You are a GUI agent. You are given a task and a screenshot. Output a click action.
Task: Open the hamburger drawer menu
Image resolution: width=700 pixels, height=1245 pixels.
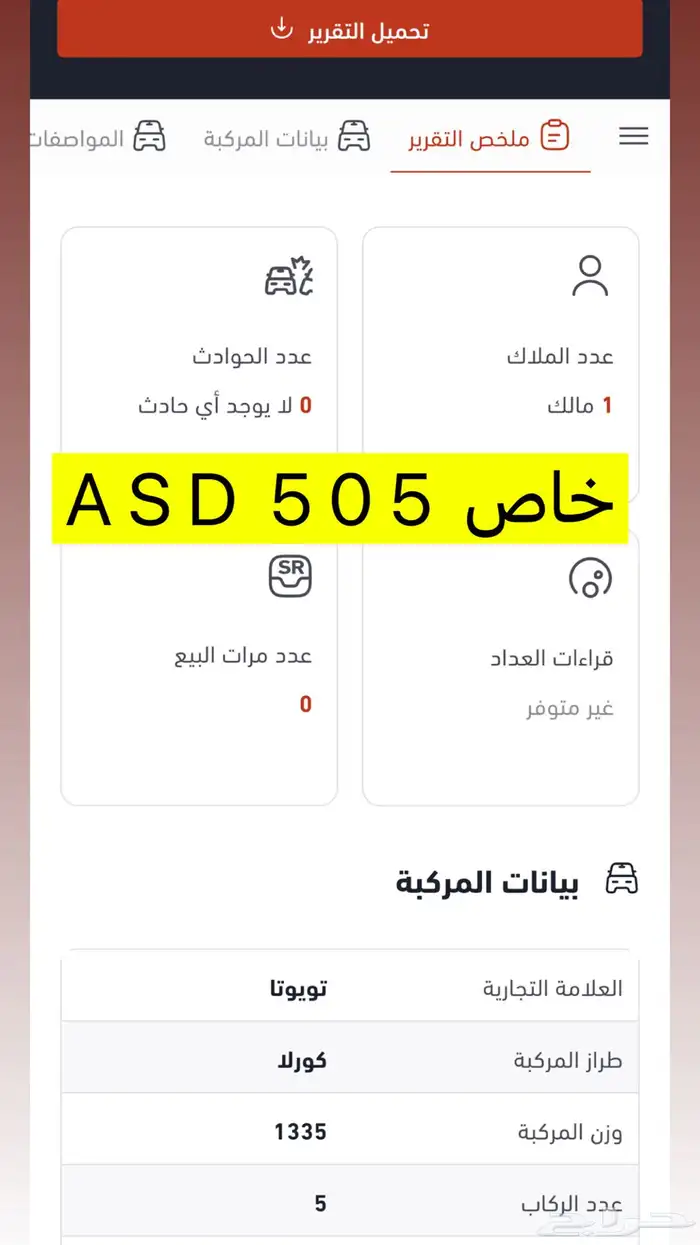click(x=633, y=137)
